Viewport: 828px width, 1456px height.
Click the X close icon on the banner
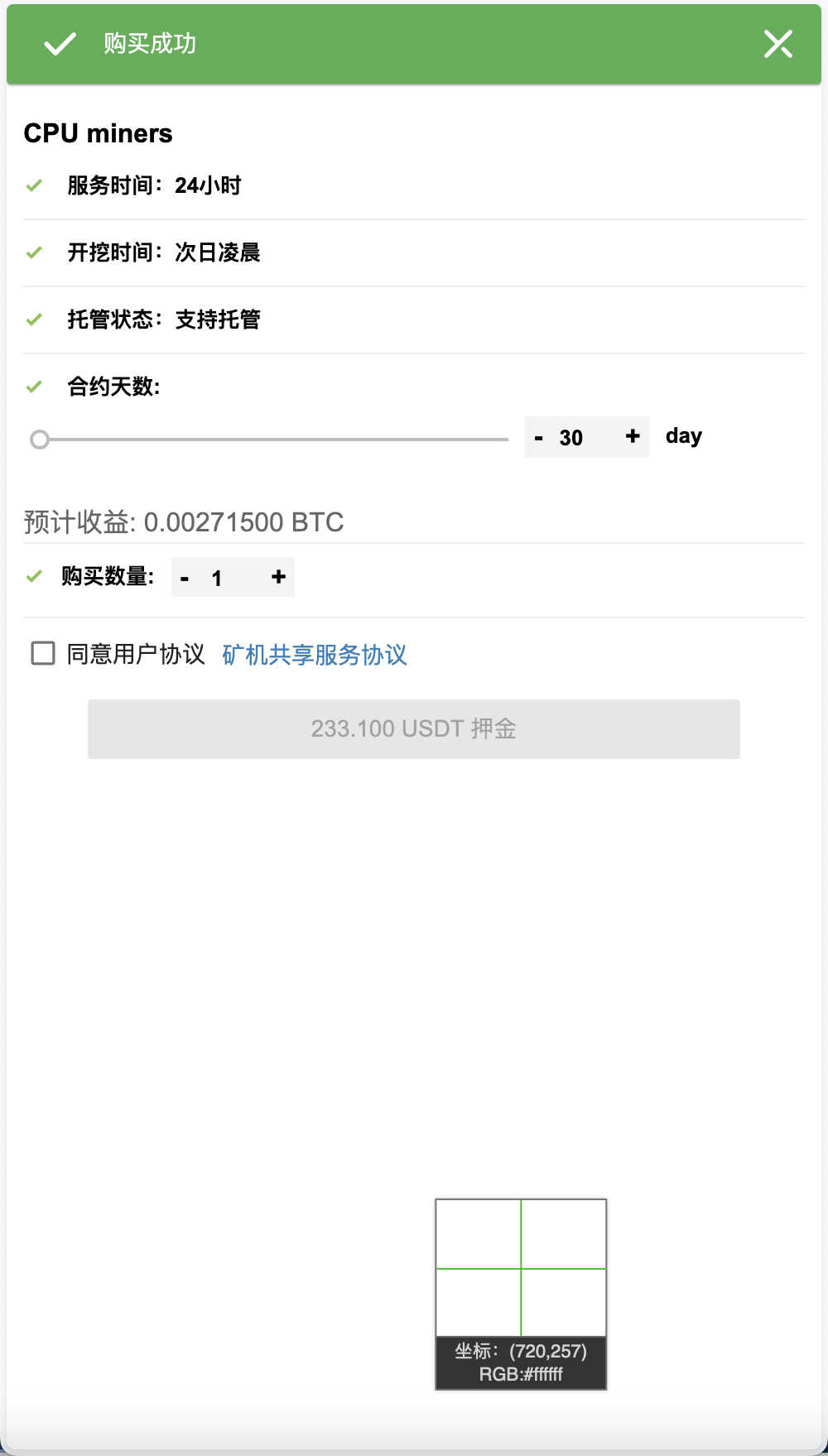[x=777, y=44]
